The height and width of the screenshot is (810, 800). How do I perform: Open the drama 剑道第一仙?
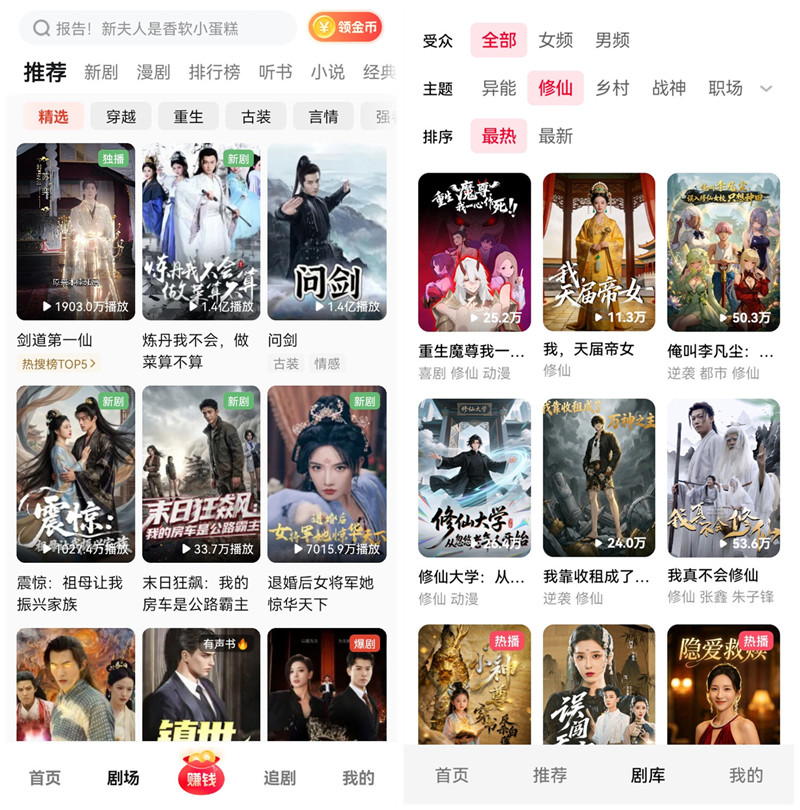point(76,232)
